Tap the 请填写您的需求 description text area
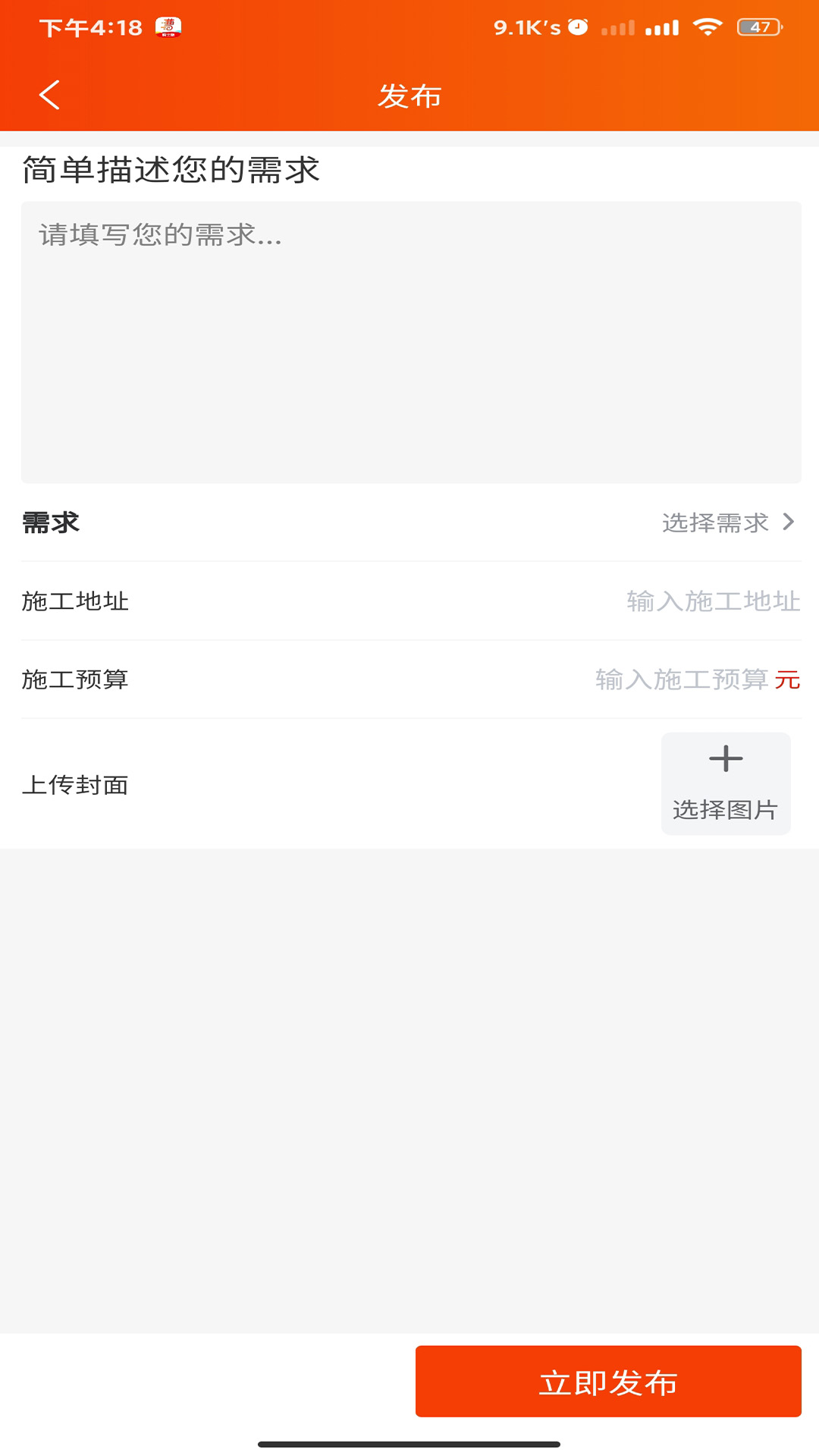Viewport: 819px width, 1456px height. point(409,340)
